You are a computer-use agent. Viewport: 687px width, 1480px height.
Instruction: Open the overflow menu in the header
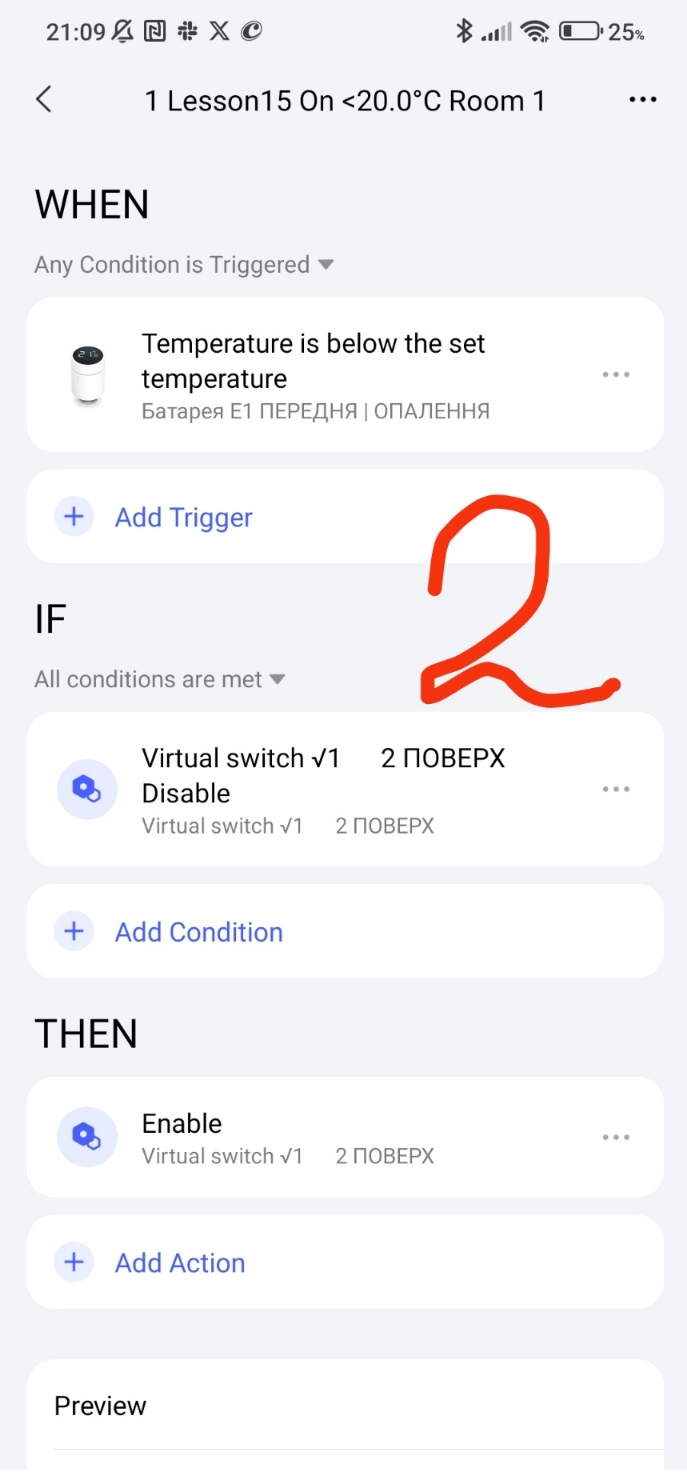pos(642,100)
